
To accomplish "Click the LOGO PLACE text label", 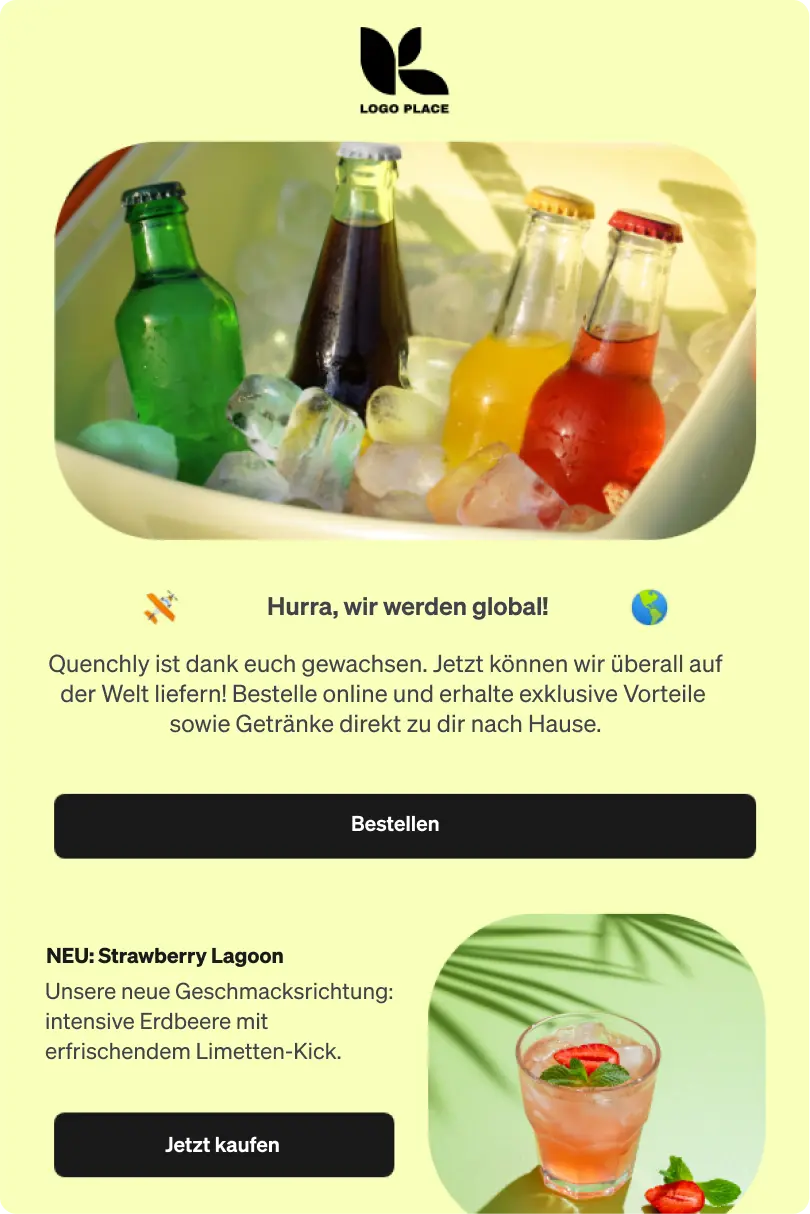I will tap(403, 110).
